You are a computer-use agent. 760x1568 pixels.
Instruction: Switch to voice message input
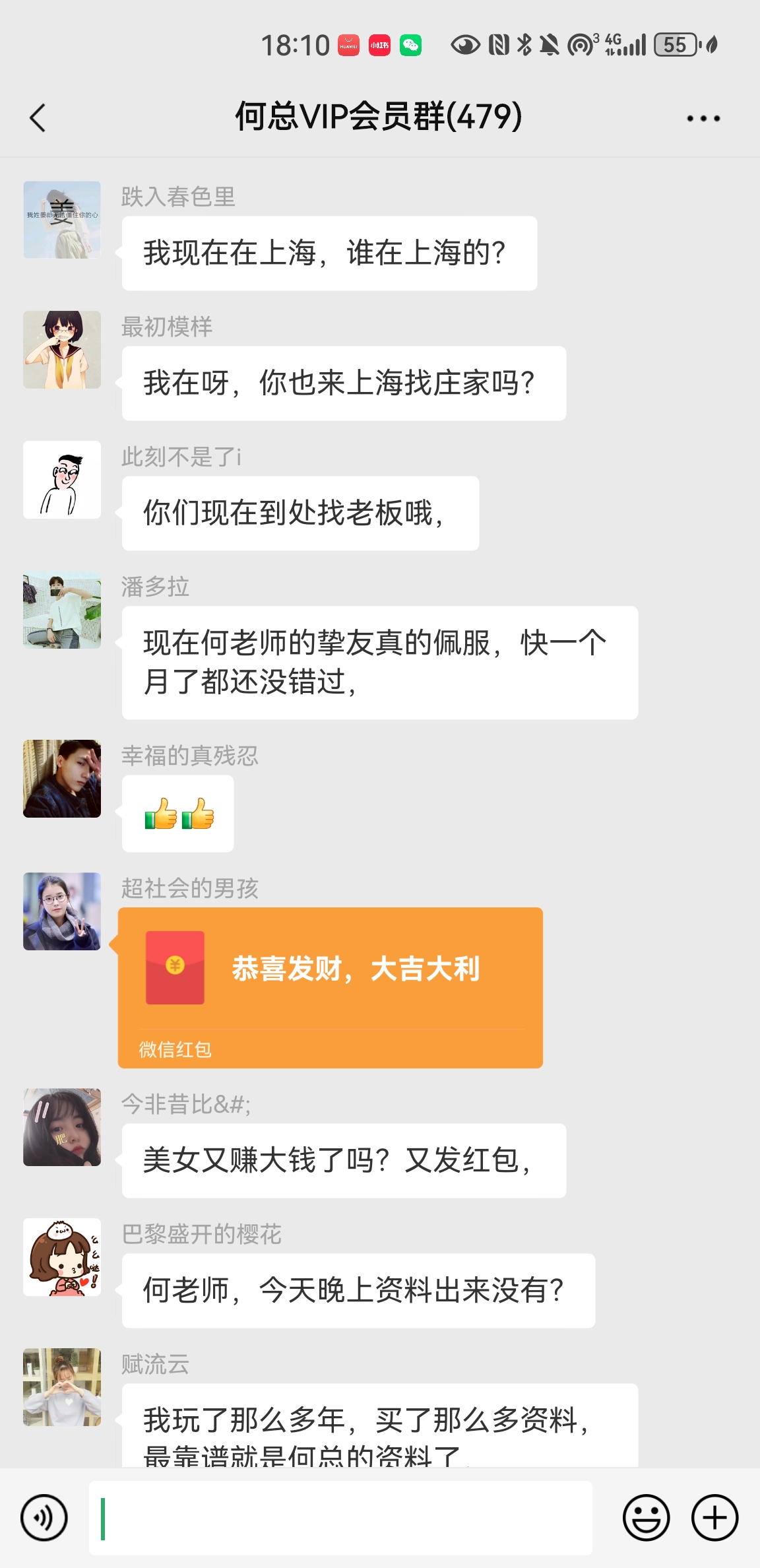44,1517
